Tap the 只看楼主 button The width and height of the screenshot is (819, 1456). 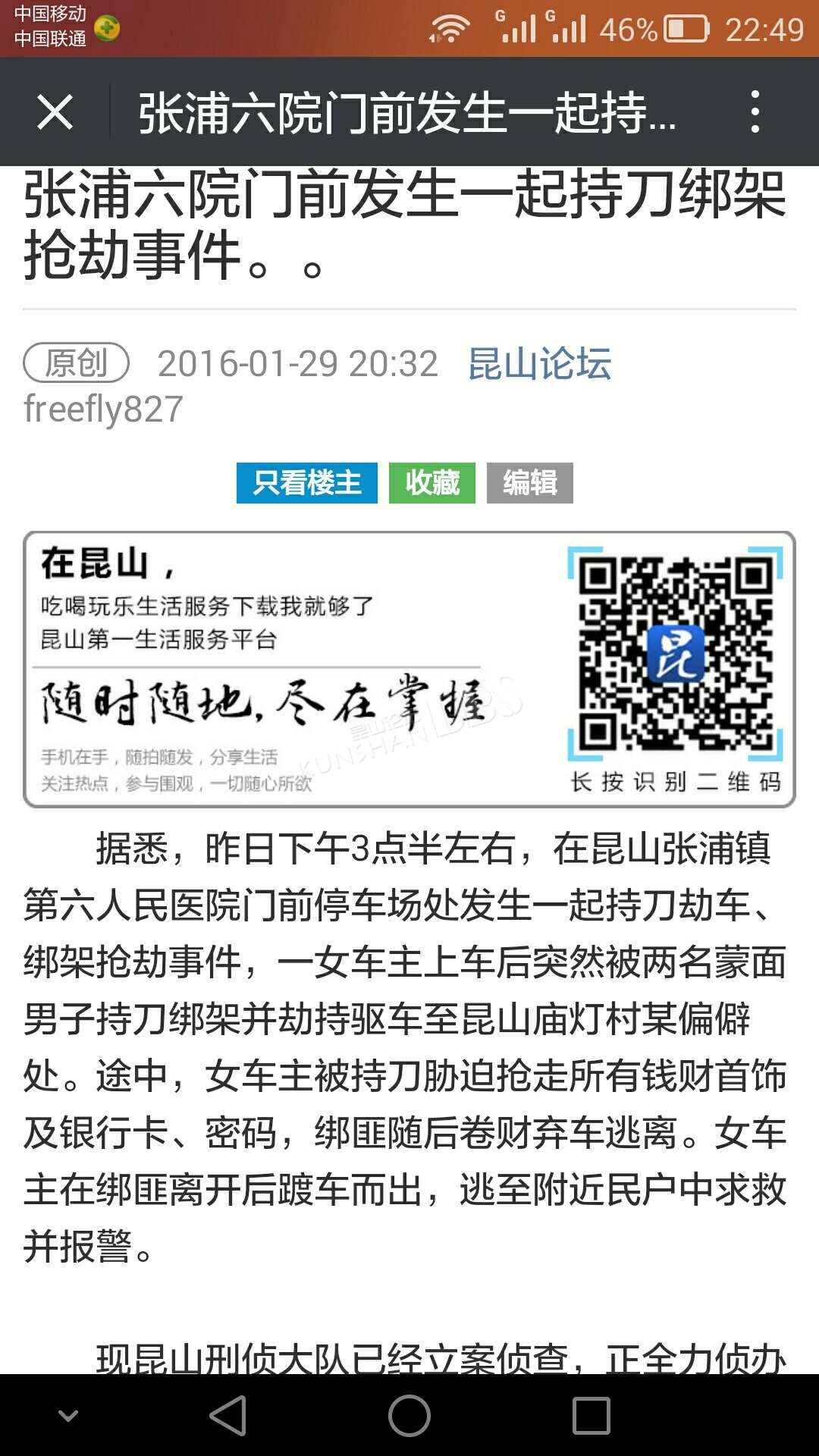click(306, 483)
